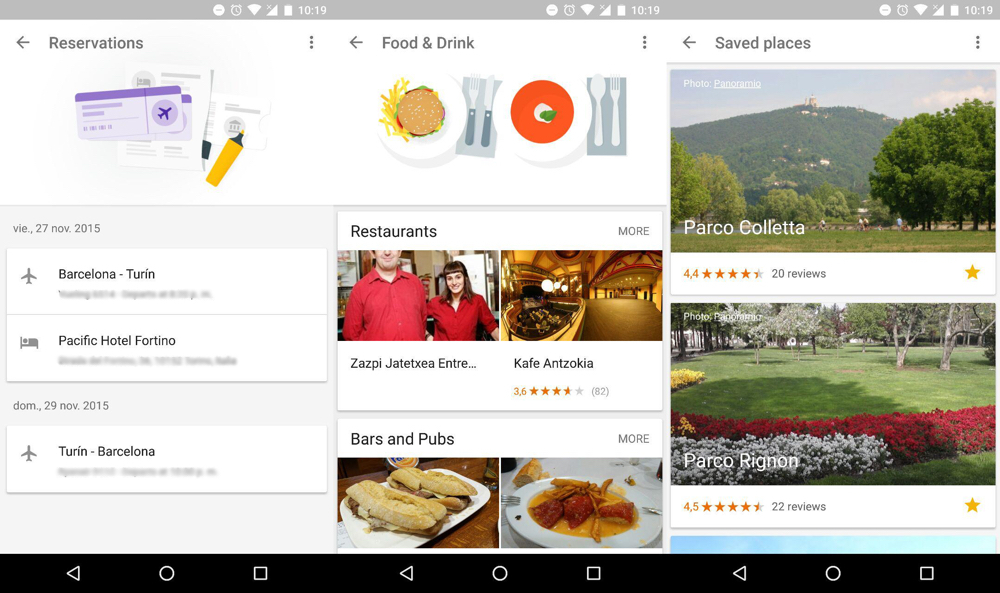Open overflow menu on the Reservations screen
This screenshot has width=1000, height=593.
(311, 43)
